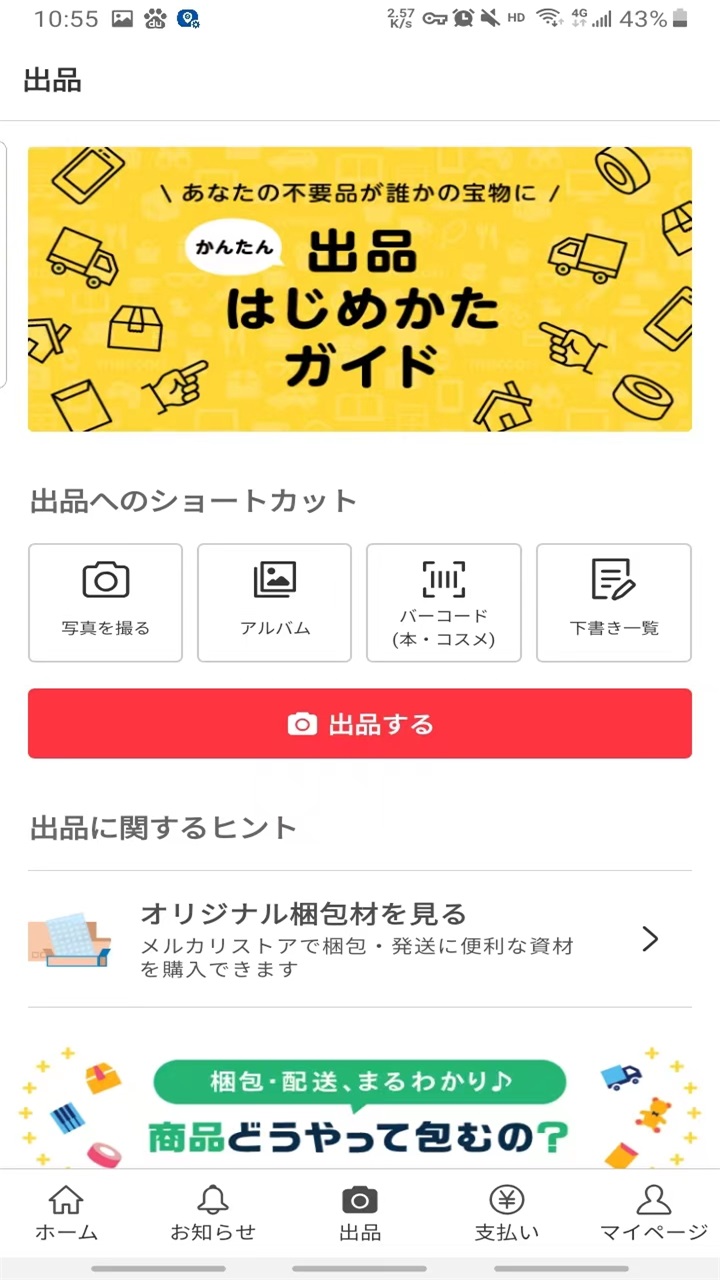The height and width of the screenshot is (1280, 720).
Task: Choose the アルバム shortcut
Action: [274, 602]
